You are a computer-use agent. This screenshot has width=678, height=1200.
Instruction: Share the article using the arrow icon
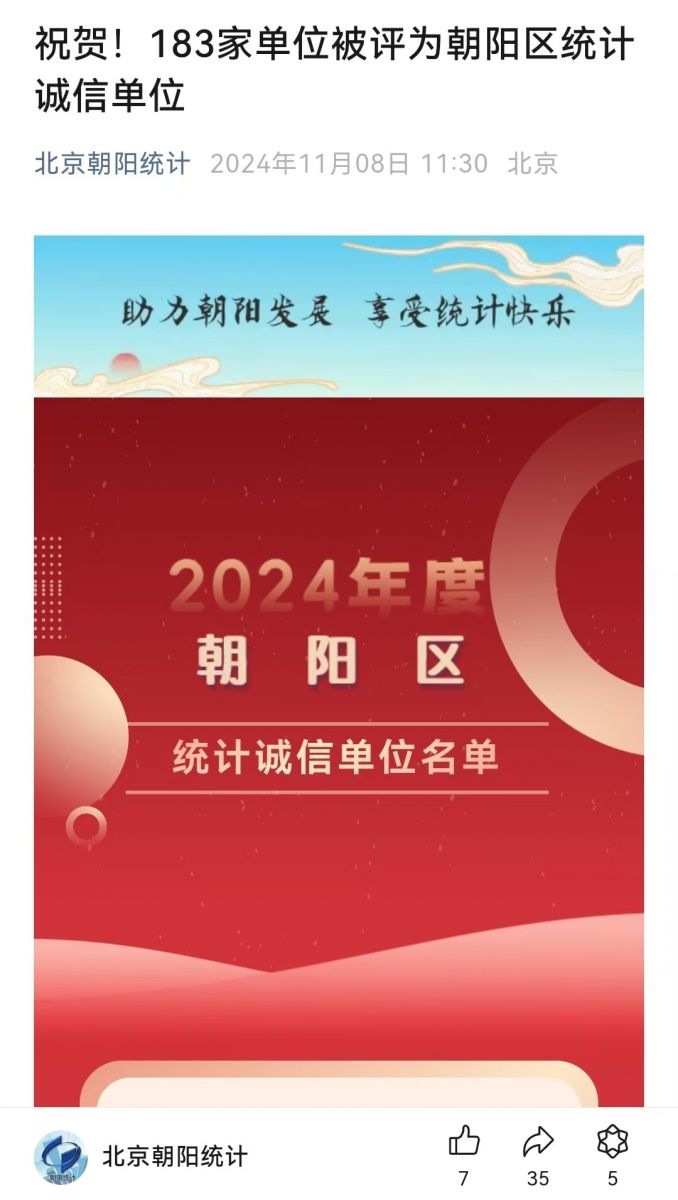[538, 1141]
